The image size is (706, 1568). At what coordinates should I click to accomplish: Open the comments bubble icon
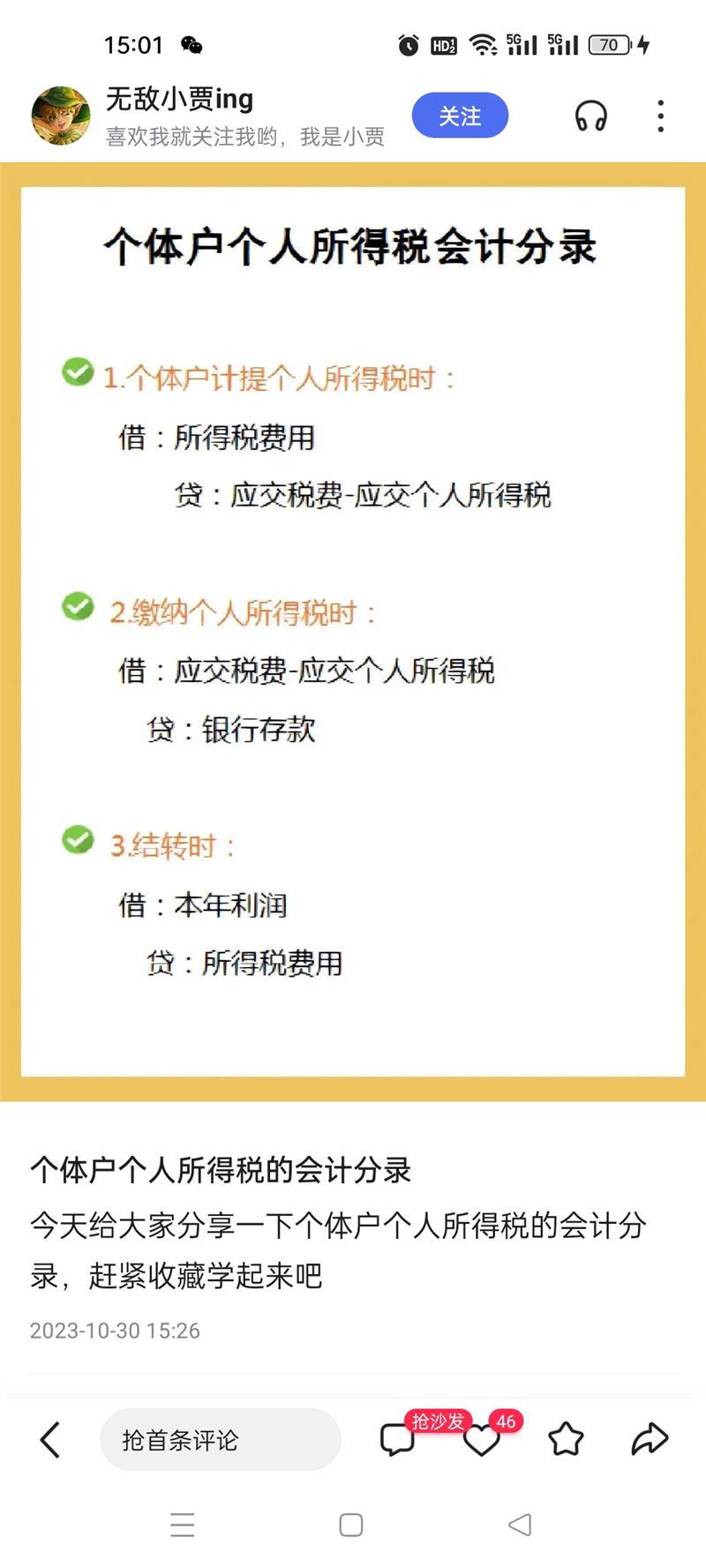click(x=397, y=1440)
